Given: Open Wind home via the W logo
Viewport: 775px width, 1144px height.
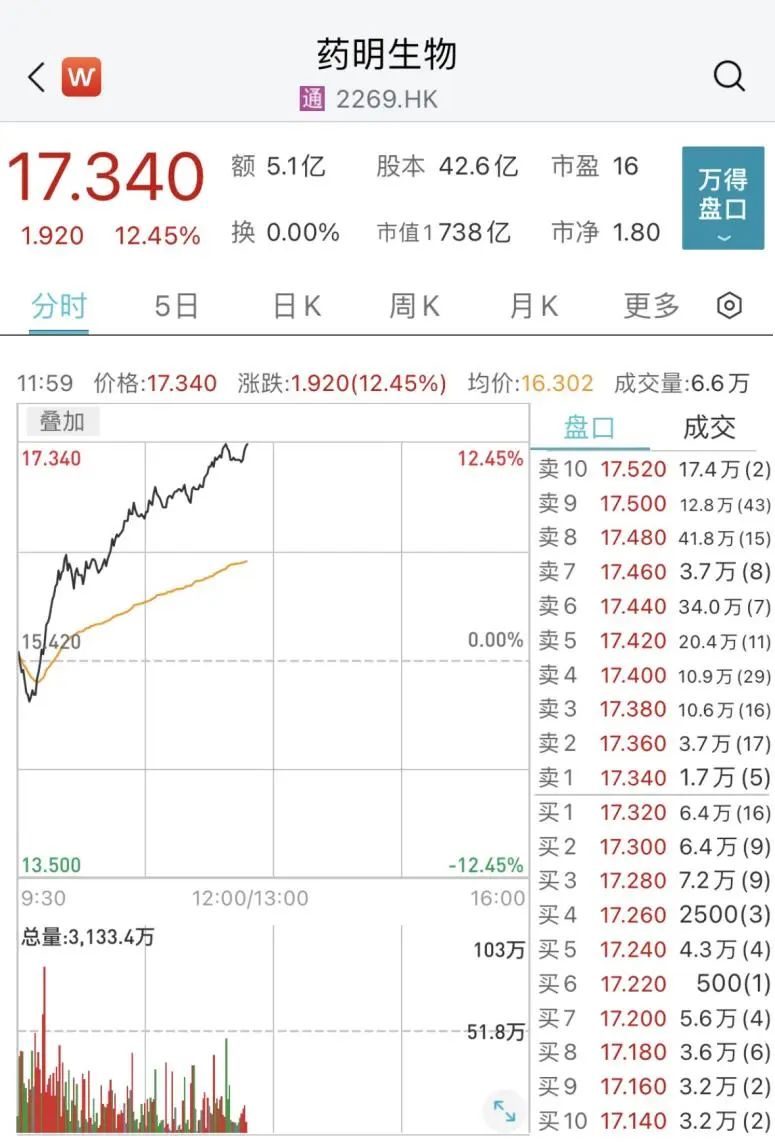Looking at the screenshot, I should 82,75.
